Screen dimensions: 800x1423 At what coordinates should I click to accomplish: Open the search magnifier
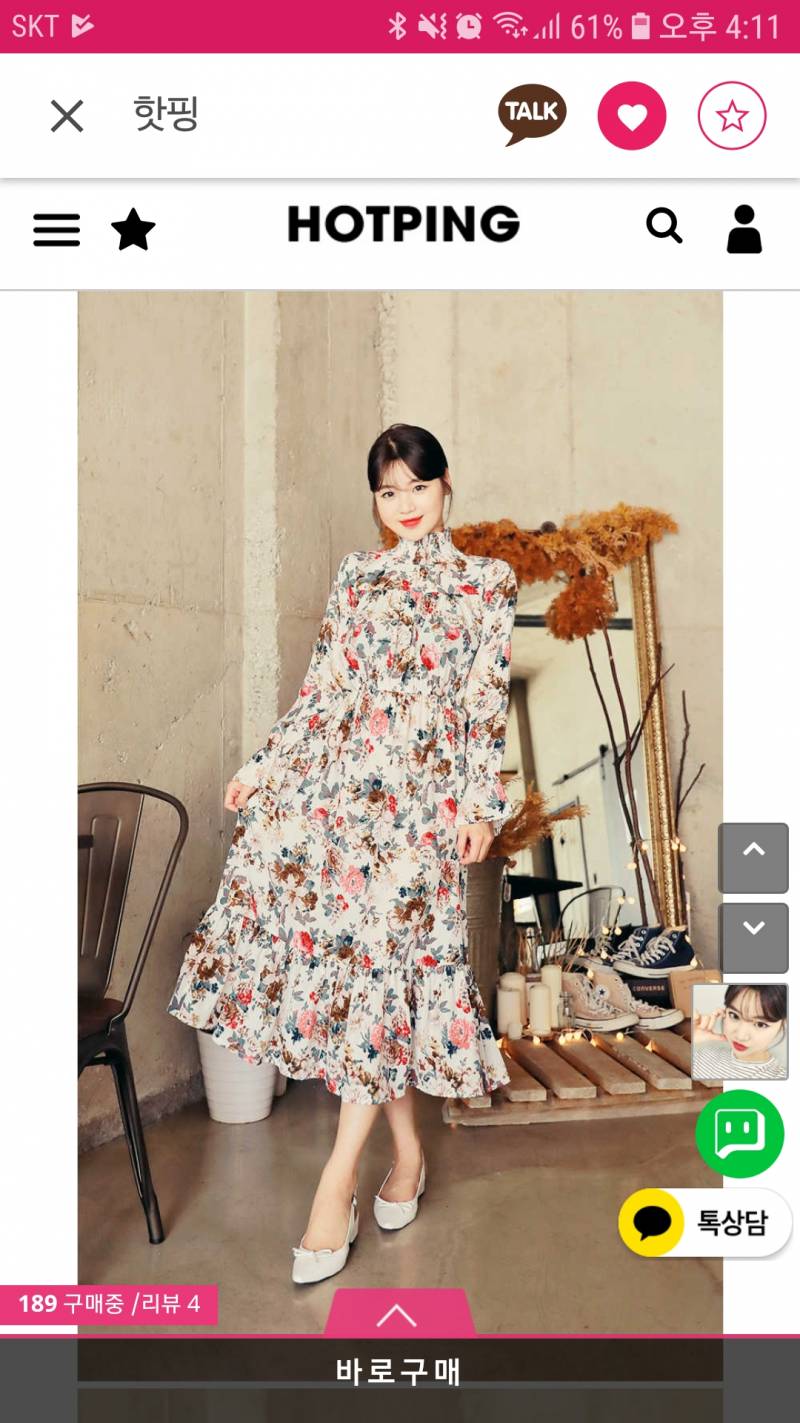click(664, 226)
